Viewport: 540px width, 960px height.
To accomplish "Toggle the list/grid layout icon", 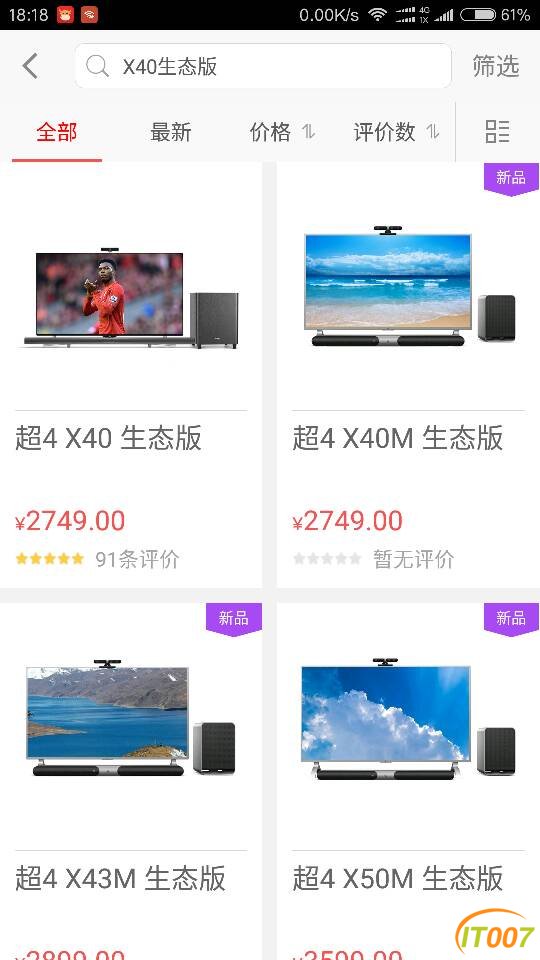I will (497, 132).
